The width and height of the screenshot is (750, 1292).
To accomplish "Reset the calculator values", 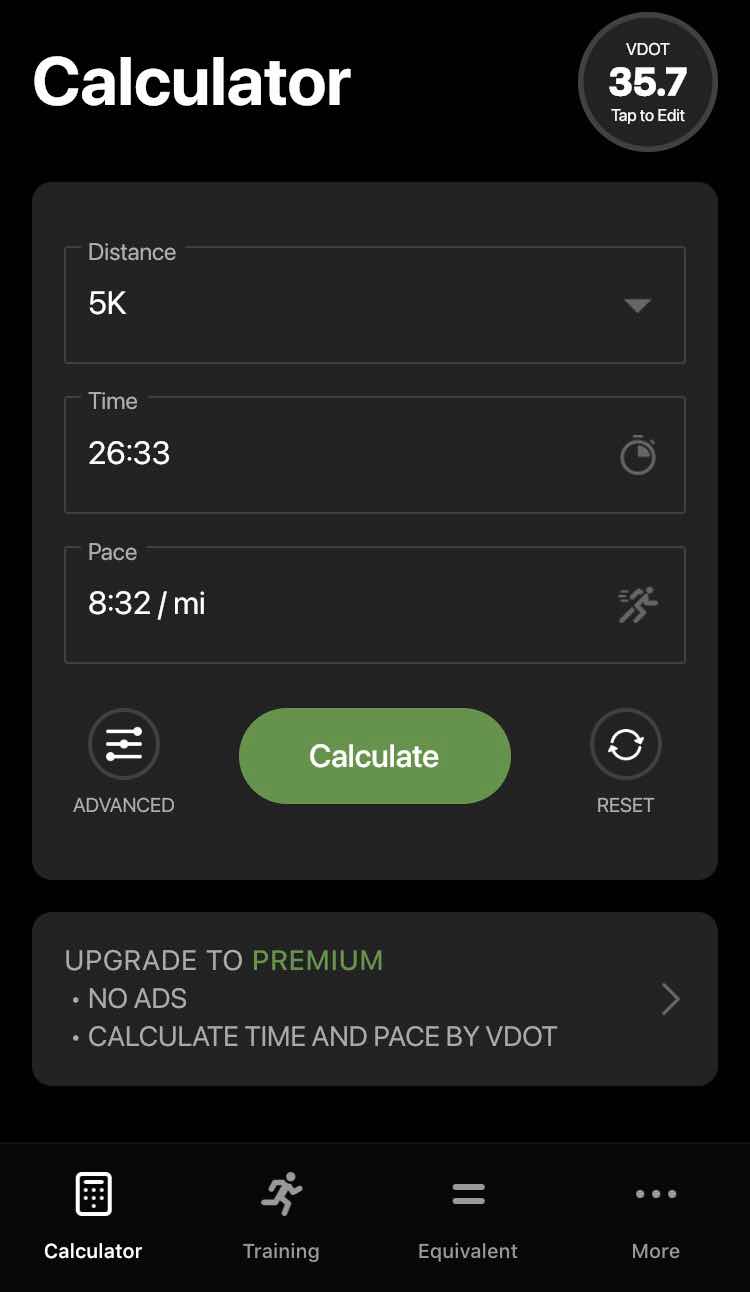I will point(625,745).
